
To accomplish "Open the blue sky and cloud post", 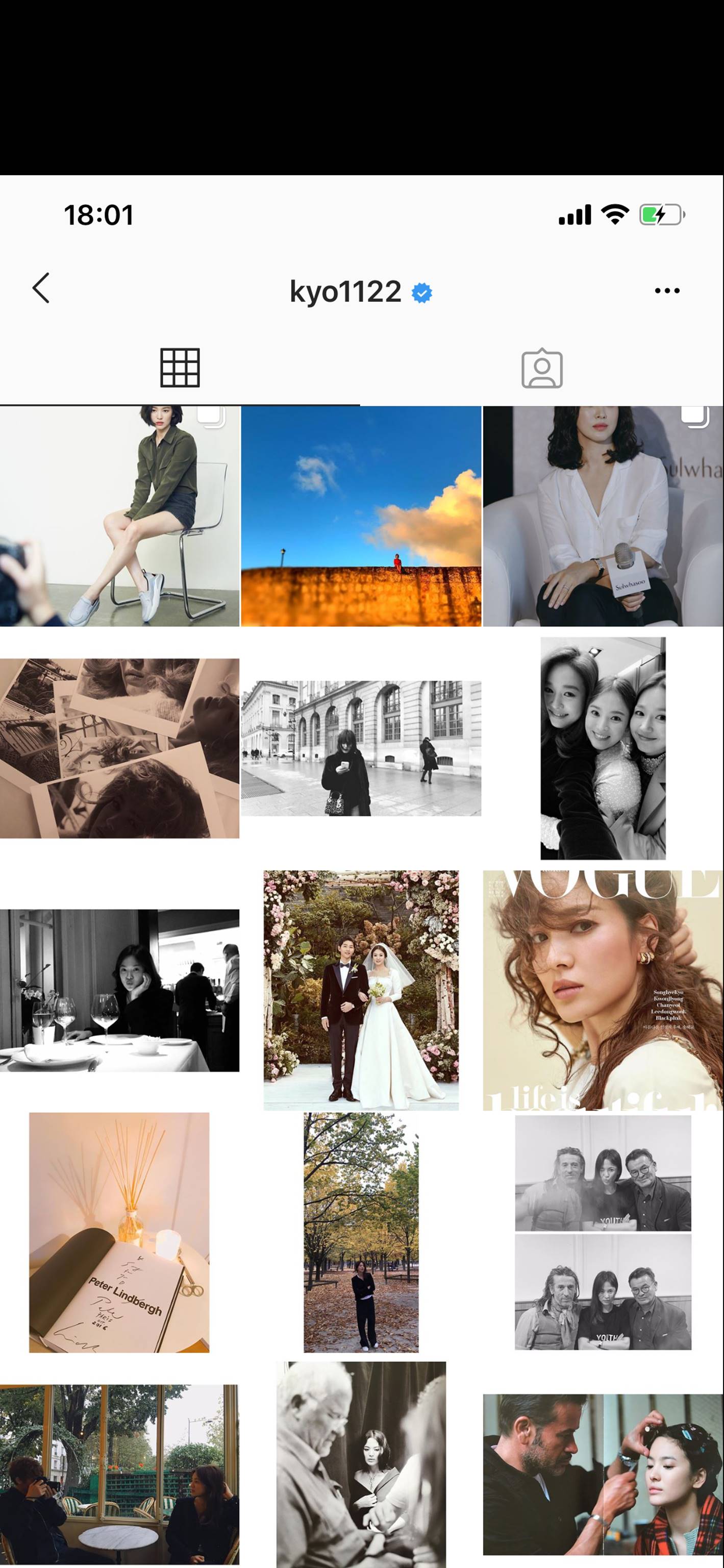I will (x=361, y=516).
